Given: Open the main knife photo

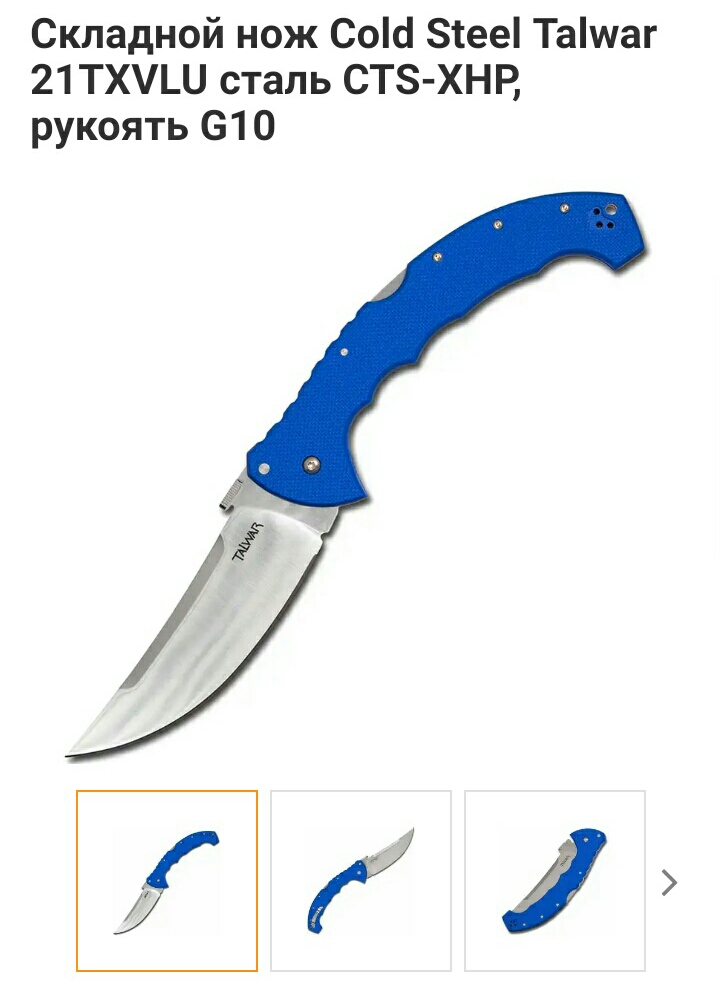Looking at the screenshot, I should 360,470.
